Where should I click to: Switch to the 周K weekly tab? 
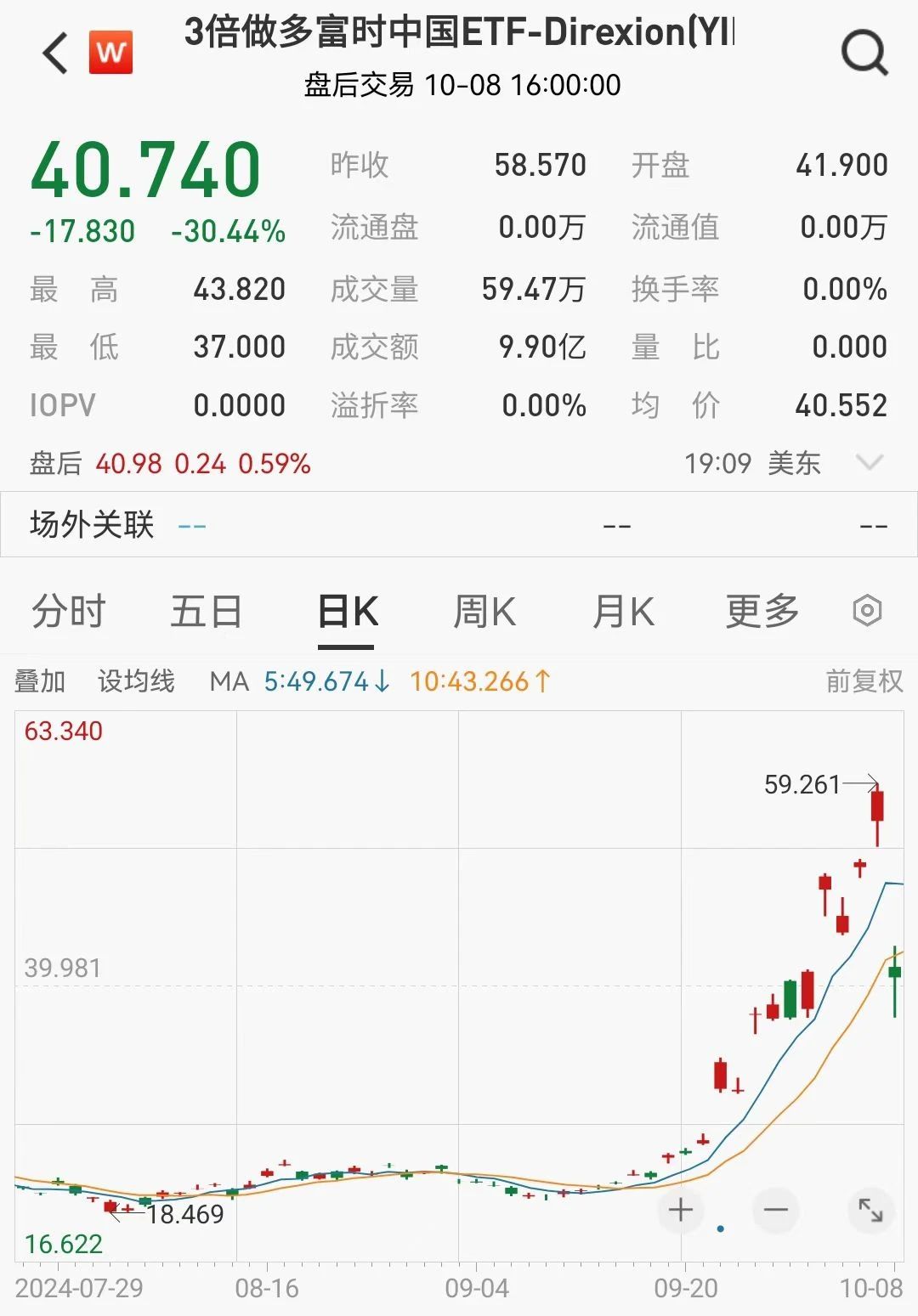[484, 612]
